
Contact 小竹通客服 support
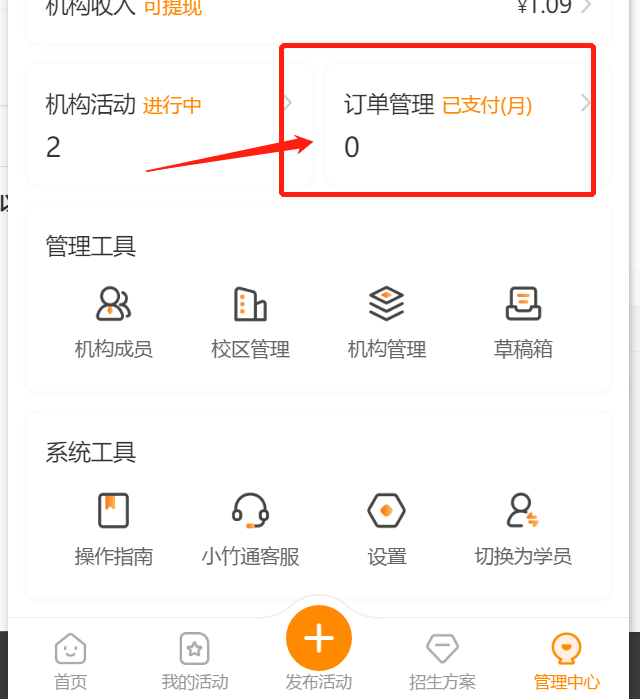click(x=250, y=529)
